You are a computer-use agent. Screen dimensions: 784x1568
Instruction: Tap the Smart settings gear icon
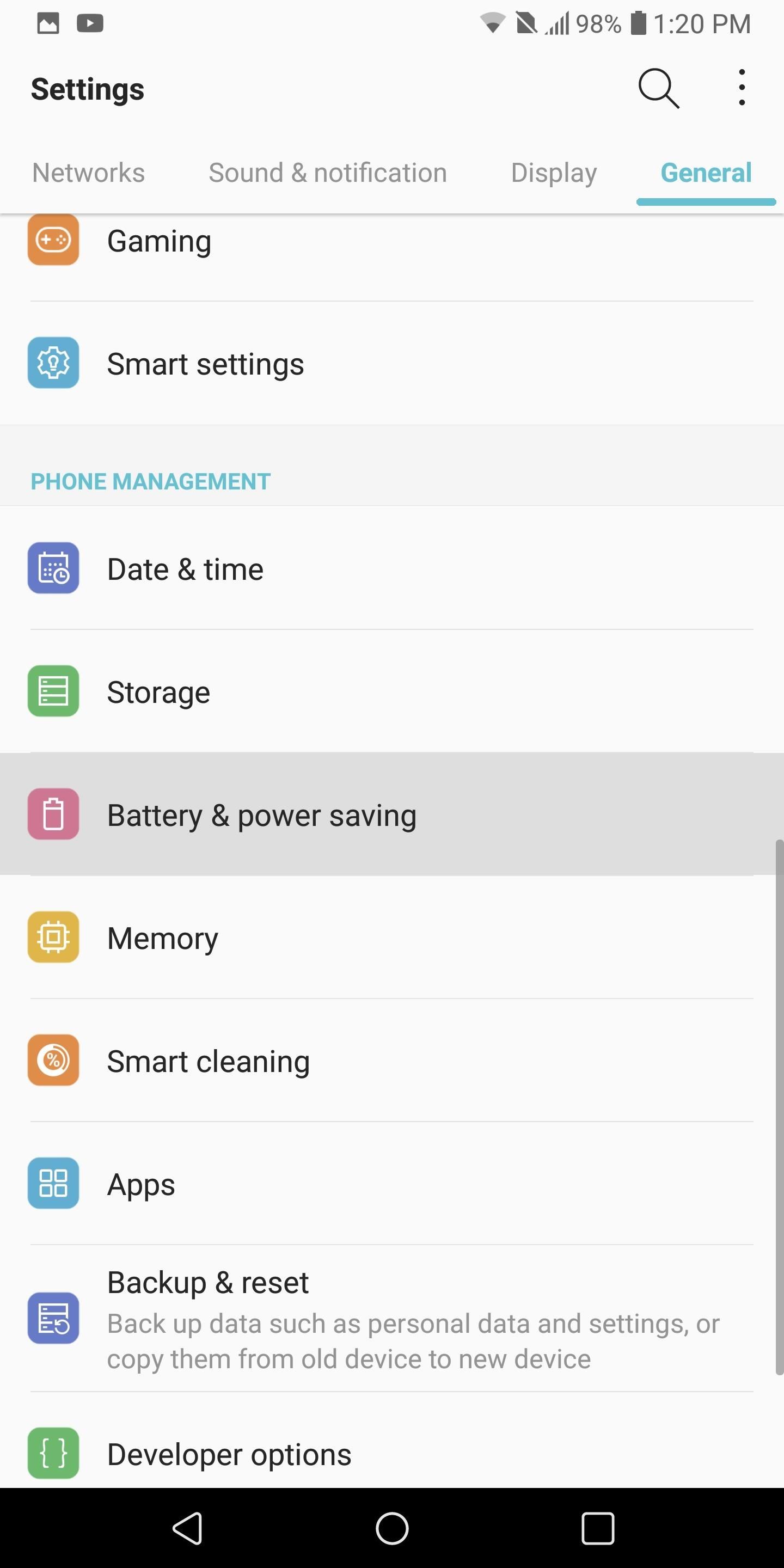(x=53, y=363)
